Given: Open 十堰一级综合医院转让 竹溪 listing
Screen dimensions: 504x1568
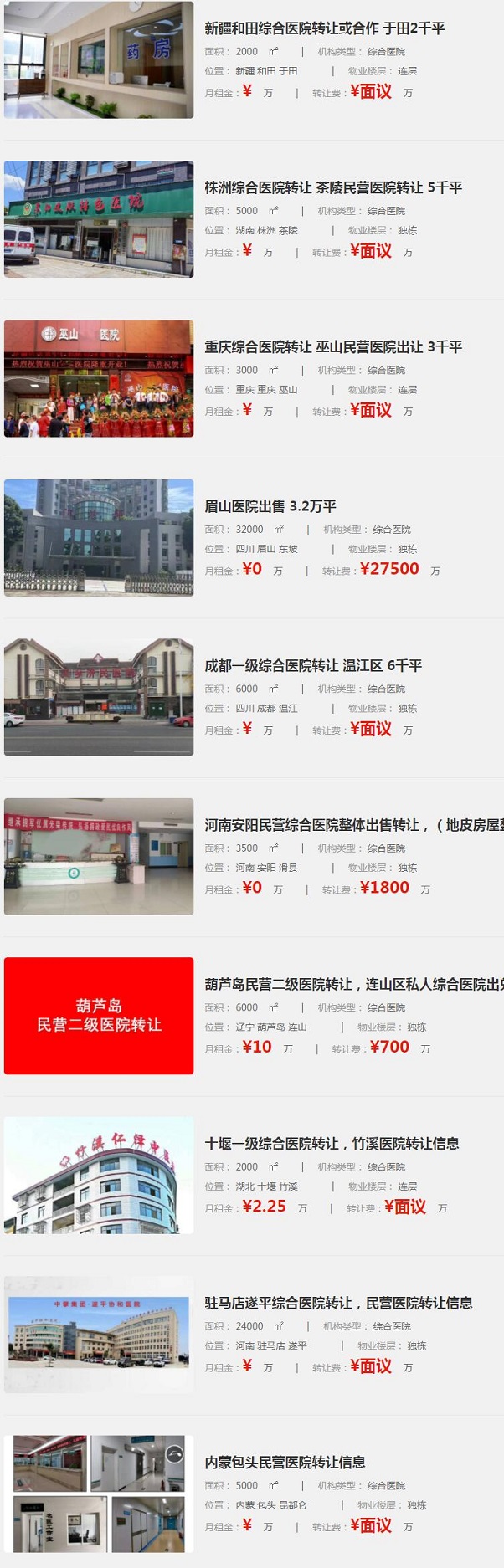Looking at the screenshot, I should [332, 1144].
